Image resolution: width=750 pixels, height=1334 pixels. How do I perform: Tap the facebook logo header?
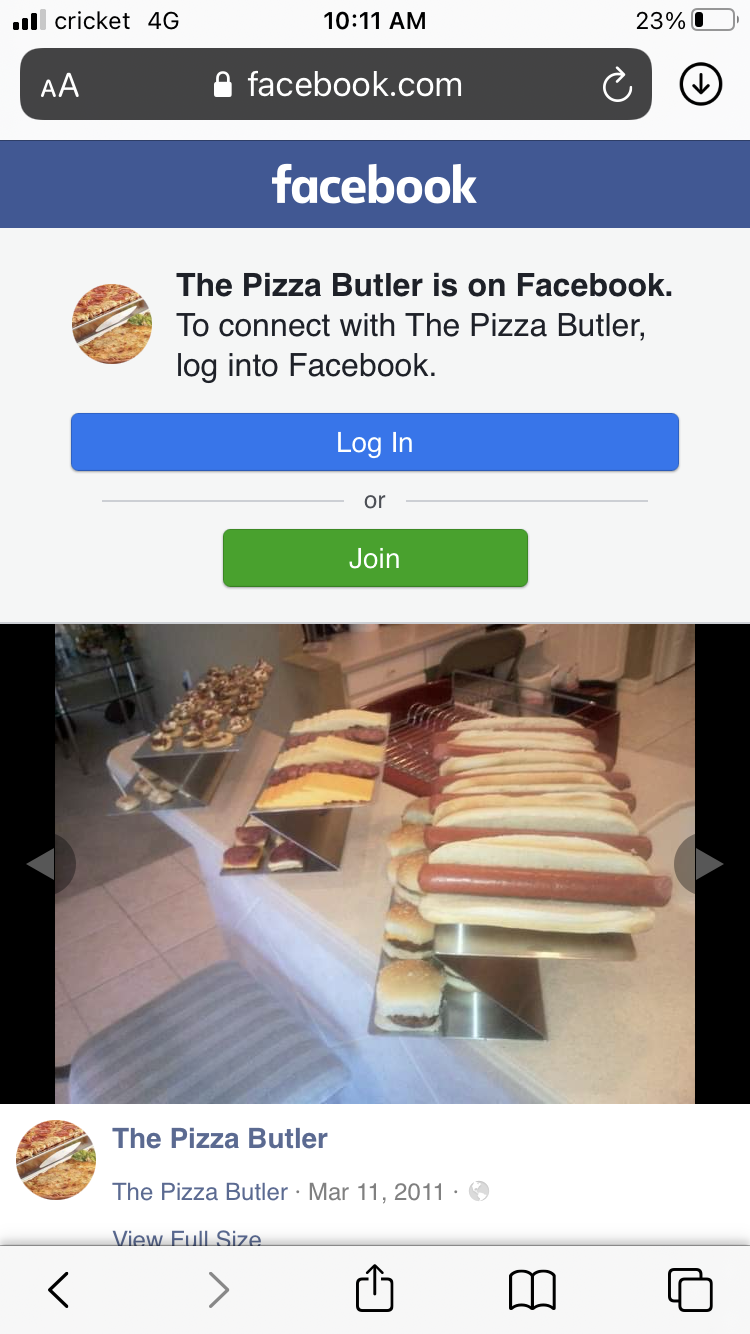tap(375, 185)
